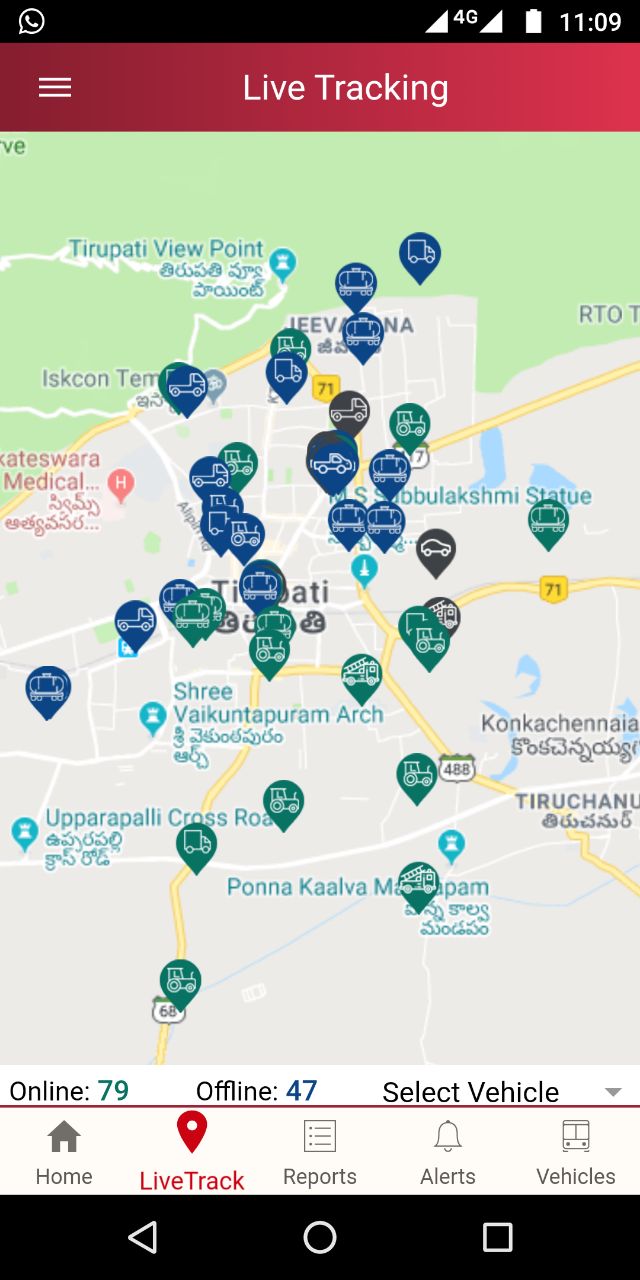Expand the Select Vehicle dropdown
This screenshot has height=1280, width=640.
pos(502,1091)
